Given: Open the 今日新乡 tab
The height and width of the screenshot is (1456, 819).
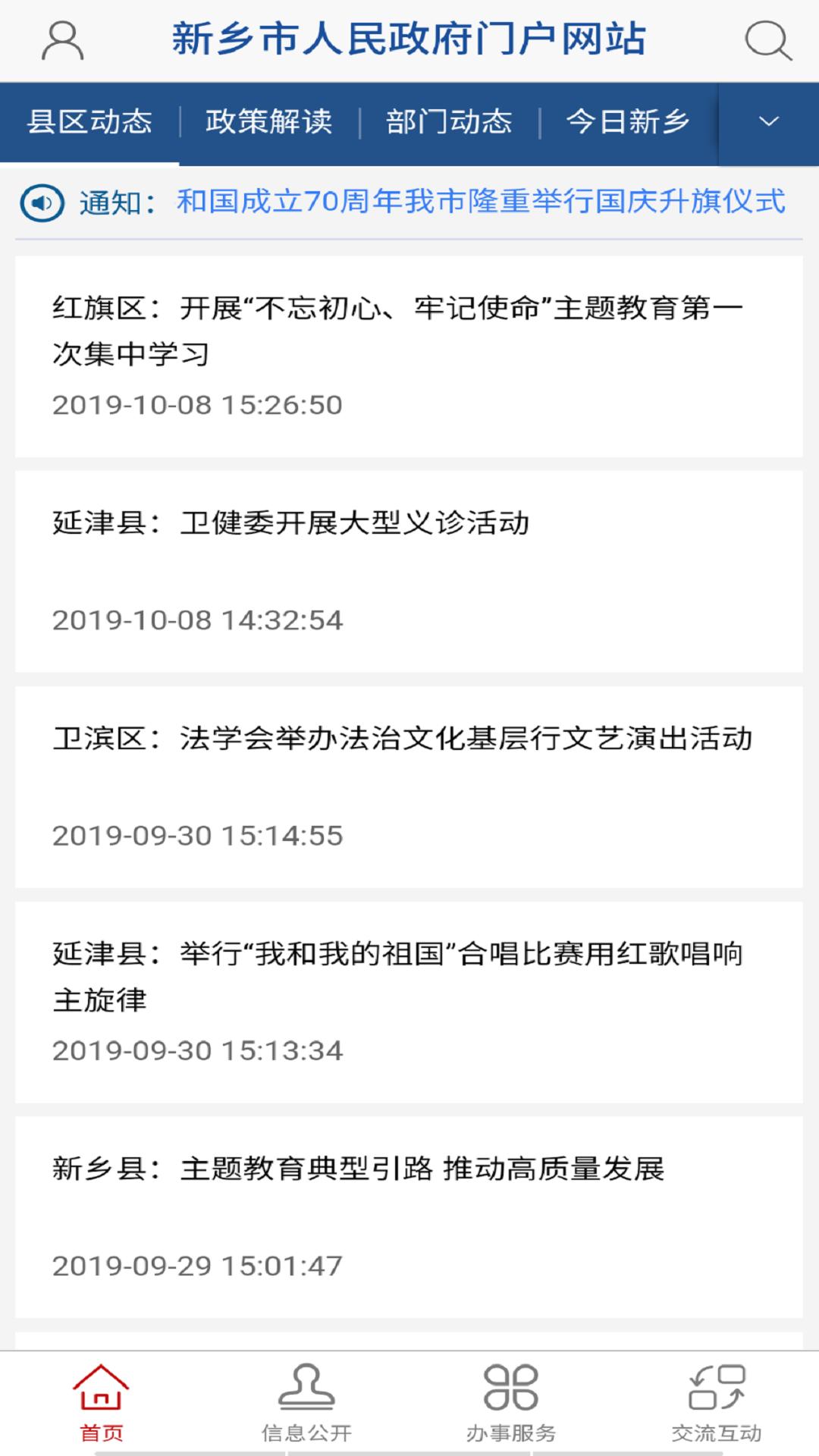Looking at the screenshot, I should [x=629, y=122].
